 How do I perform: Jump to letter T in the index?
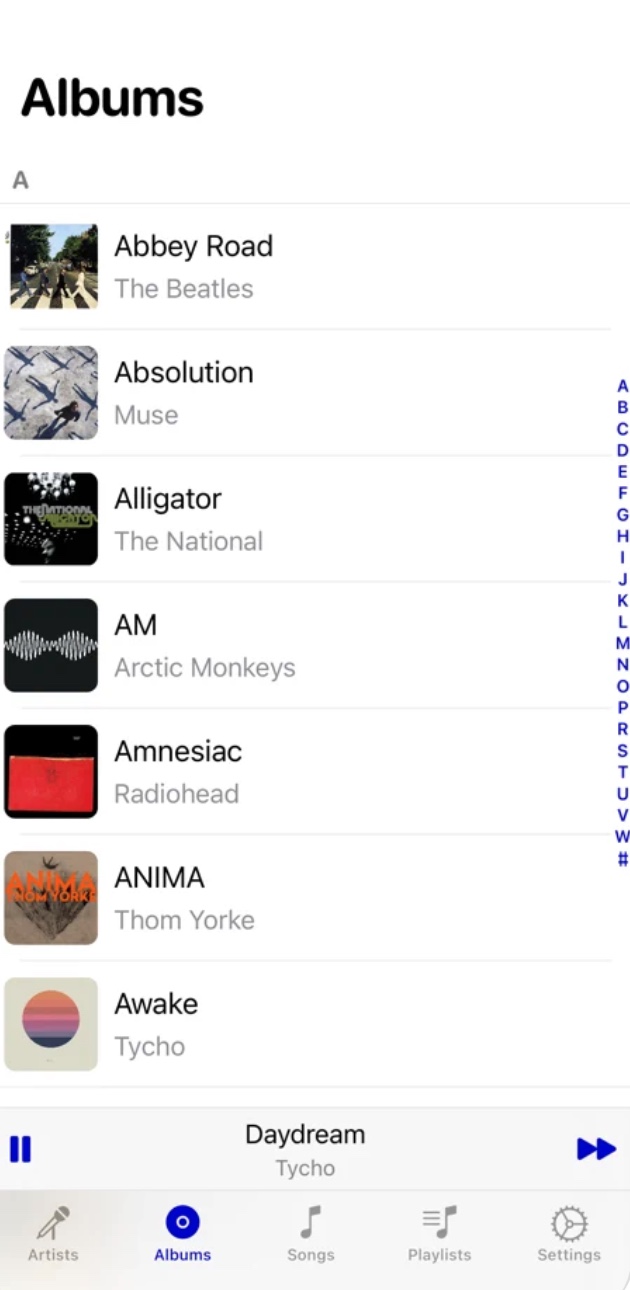point(622,772)
